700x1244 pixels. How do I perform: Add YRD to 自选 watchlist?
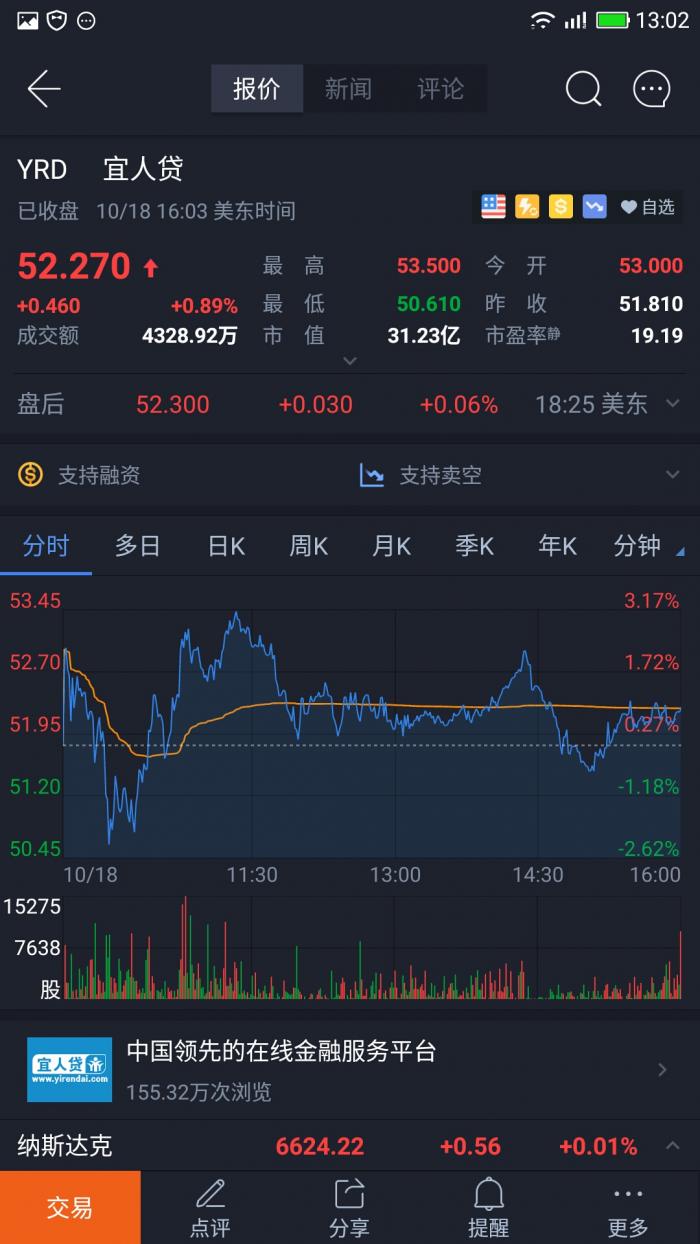(648, 207)
